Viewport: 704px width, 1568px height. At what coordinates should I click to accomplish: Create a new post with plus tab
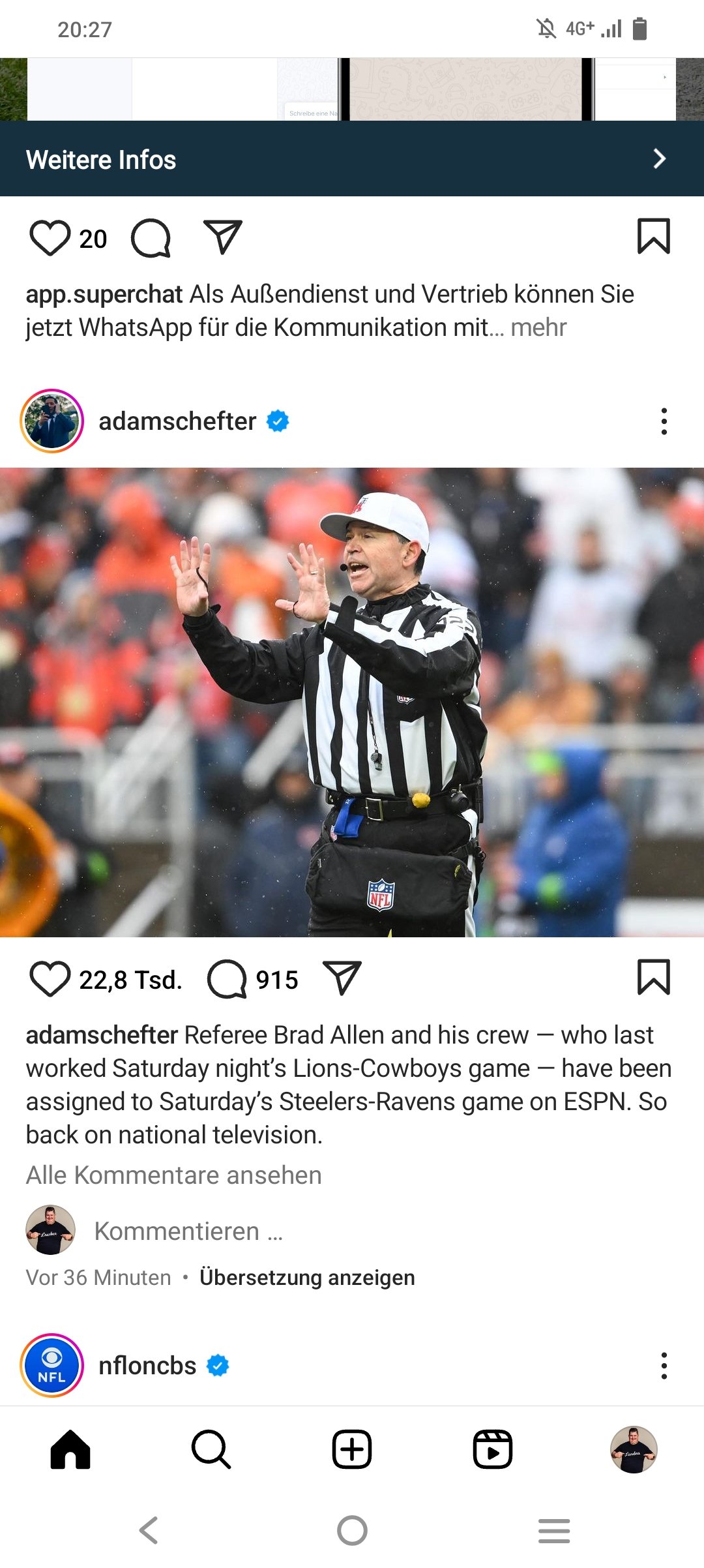pyautogui.click(x=352, y=1449)
